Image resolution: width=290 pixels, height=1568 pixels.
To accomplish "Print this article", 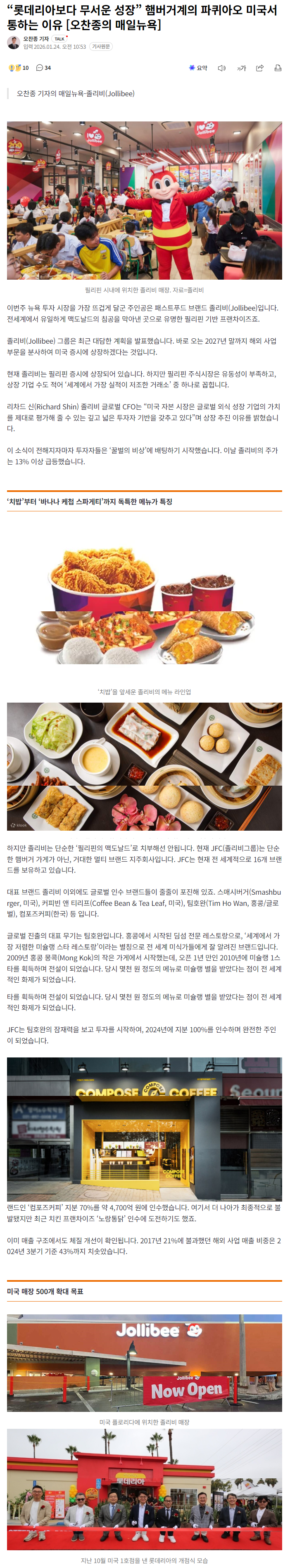I will tap(278, 68).
